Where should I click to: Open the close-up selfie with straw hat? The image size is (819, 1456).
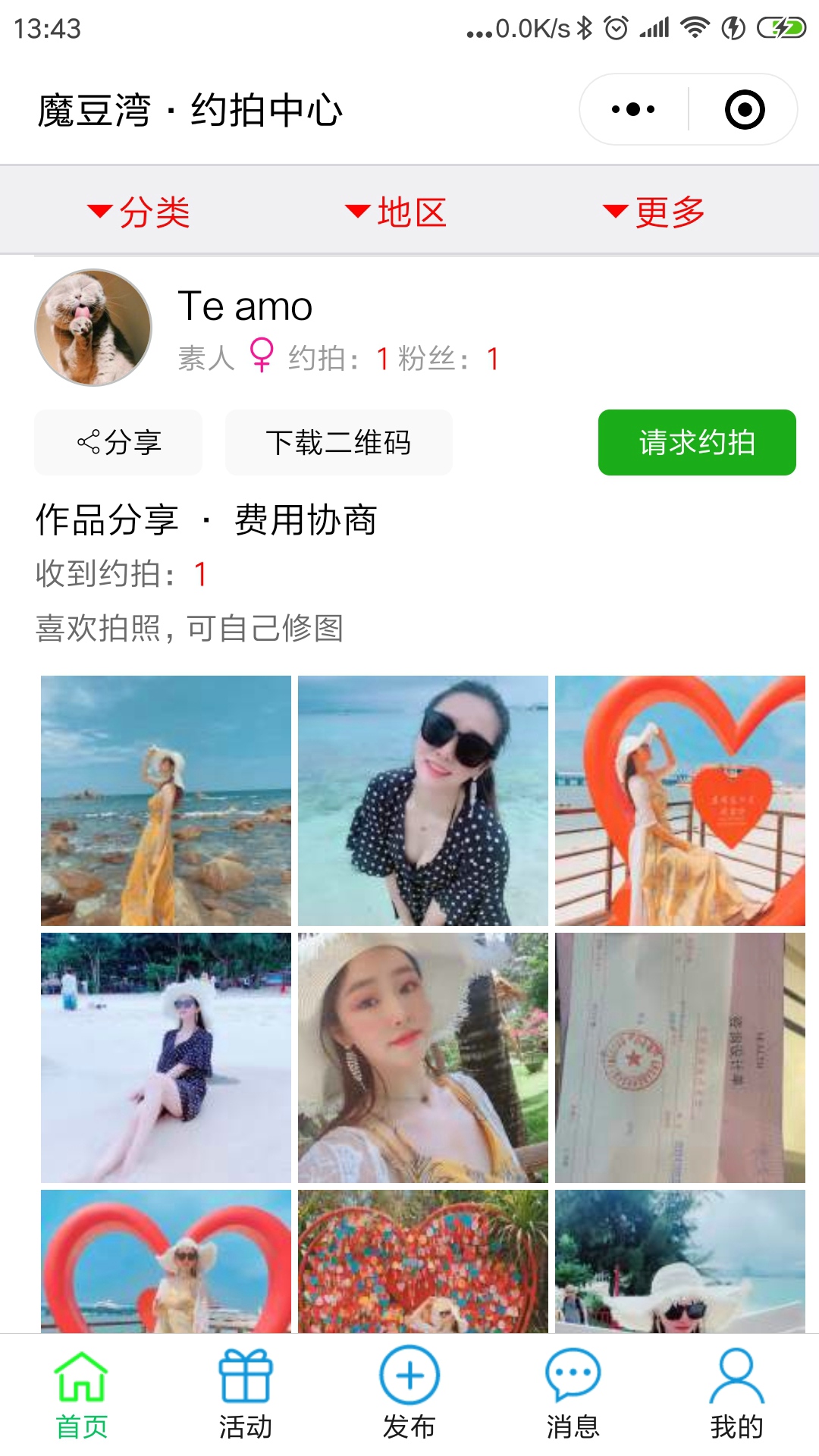click(x=422, y=1057)
